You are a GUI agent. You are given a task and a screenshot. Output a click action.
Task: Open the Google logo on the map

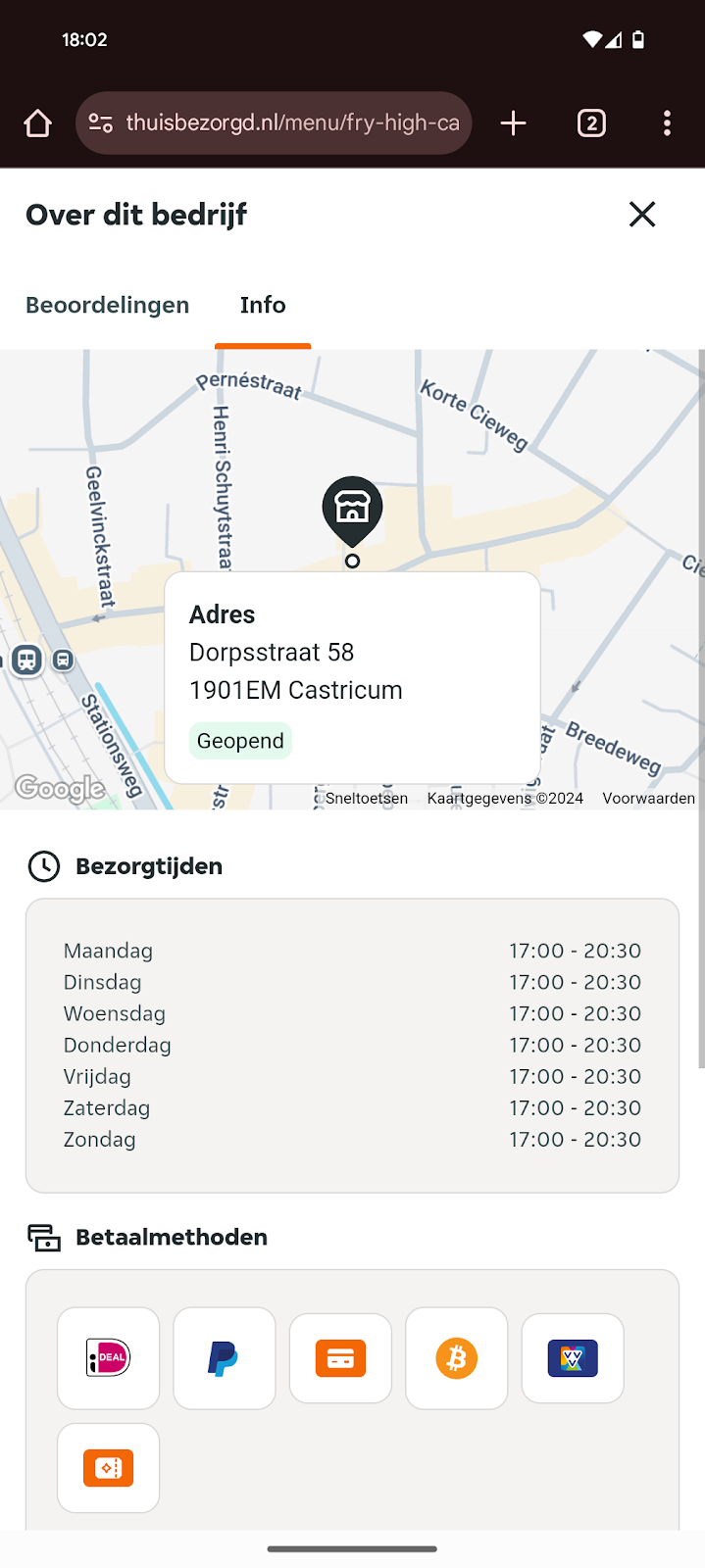(x=60, y=788)
